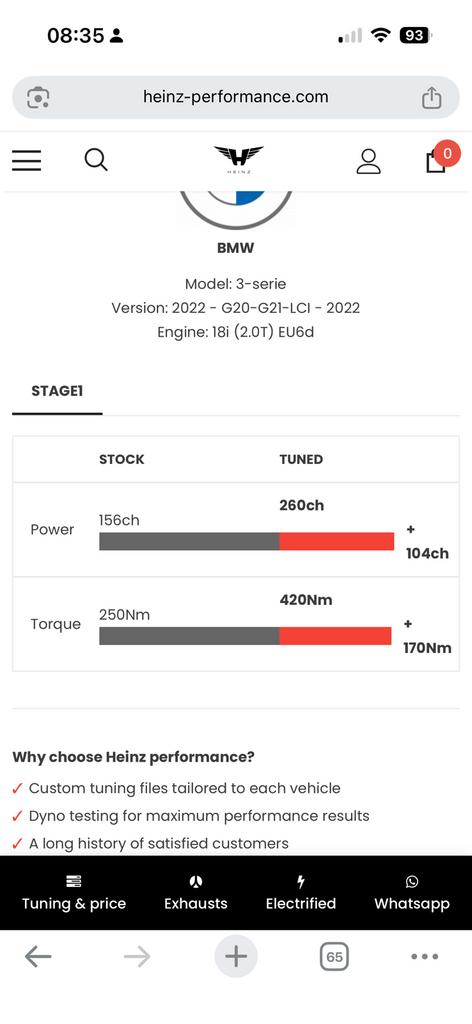
Task: Open the user account icon
Action: coord(368,161)
